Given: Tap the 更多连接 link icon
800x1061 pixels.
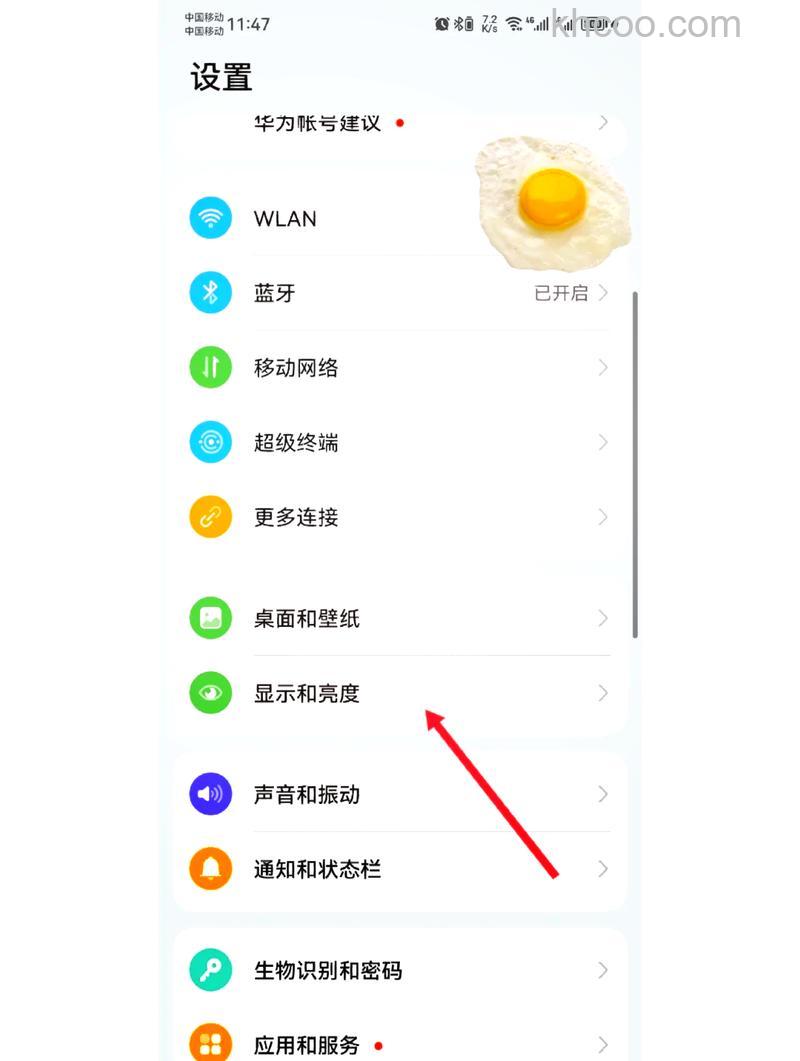Looking at the screenshot, I should (210, 517).
